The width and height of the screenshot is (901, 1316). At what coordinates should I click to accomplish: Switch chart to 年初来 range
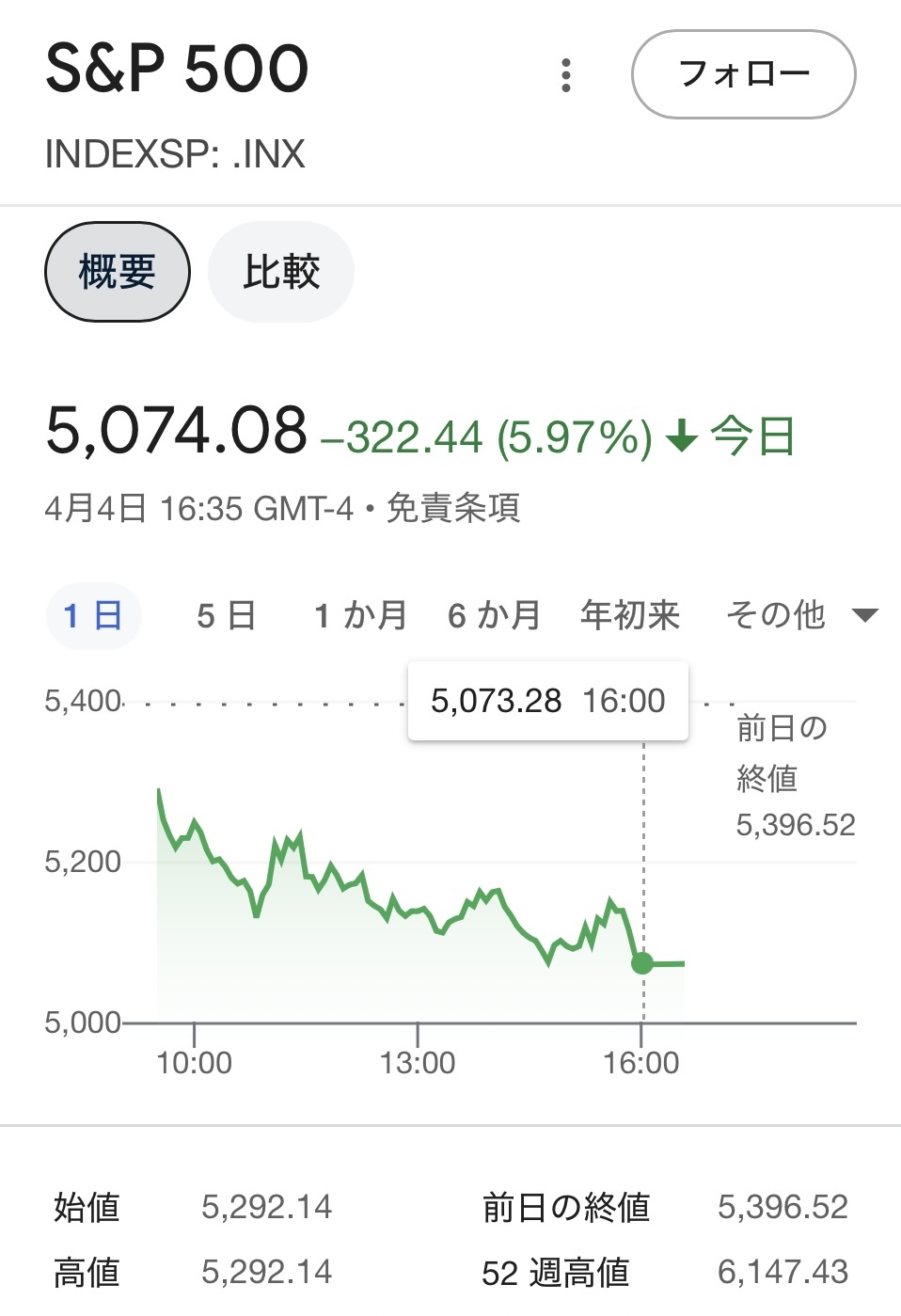tap(630, 616)
